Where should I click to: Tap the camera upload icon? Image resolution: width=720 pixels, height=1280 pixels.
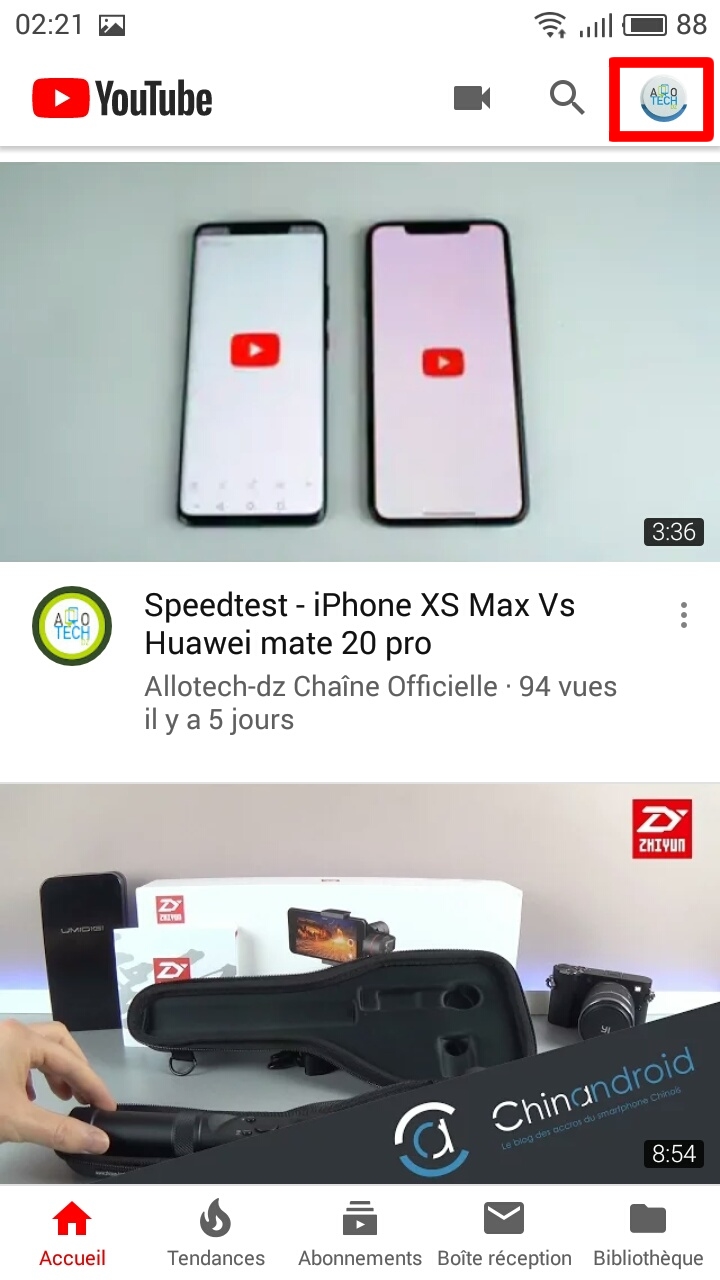pyautogui.click(x=472, y=98)
